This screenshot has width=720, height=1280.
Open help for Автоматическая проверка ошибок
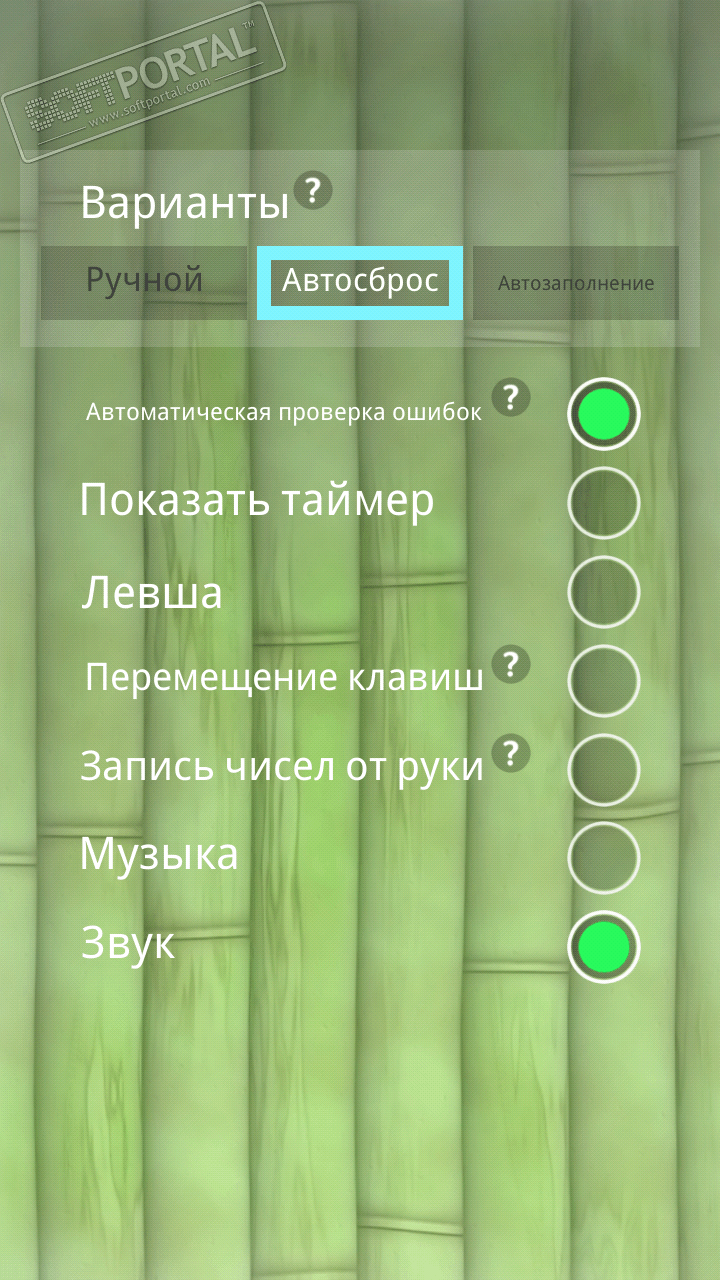(511, 397)
